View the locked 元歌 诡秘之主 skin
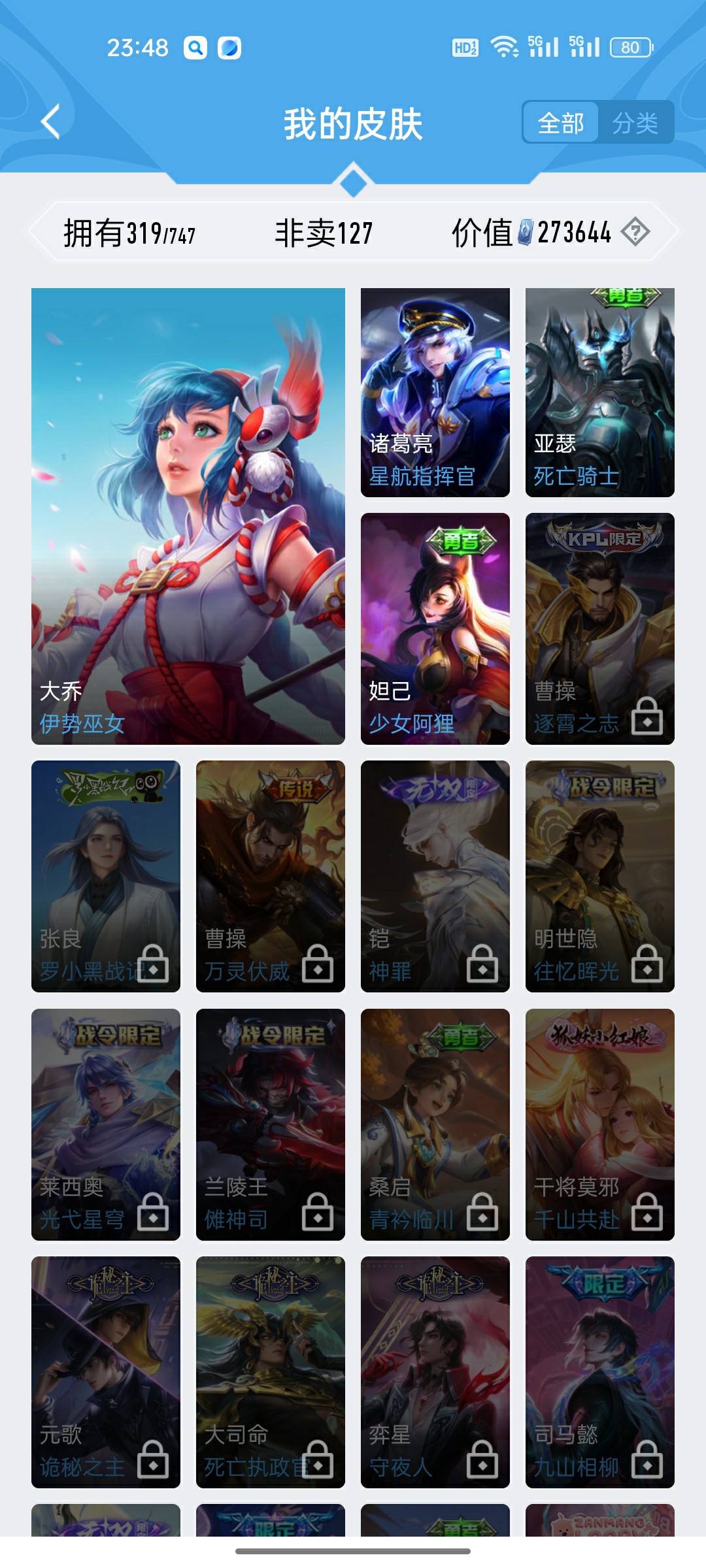Screen dimensions: 706x1568 [x=106, y=1372]
